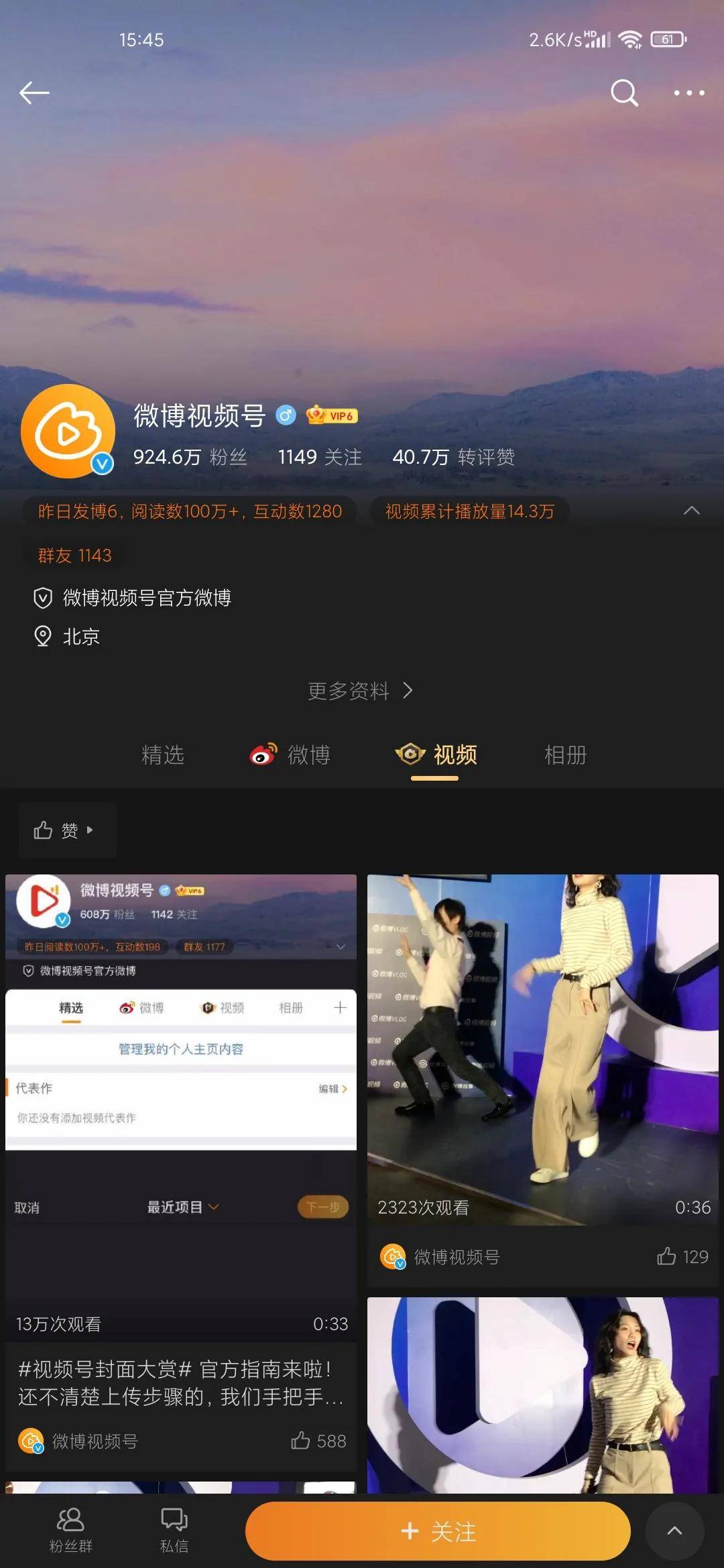Tap the 视频累计播放量14.3万 chip
The height and width of the screenshot is (1568, 724).
click(x=469, y=511)
